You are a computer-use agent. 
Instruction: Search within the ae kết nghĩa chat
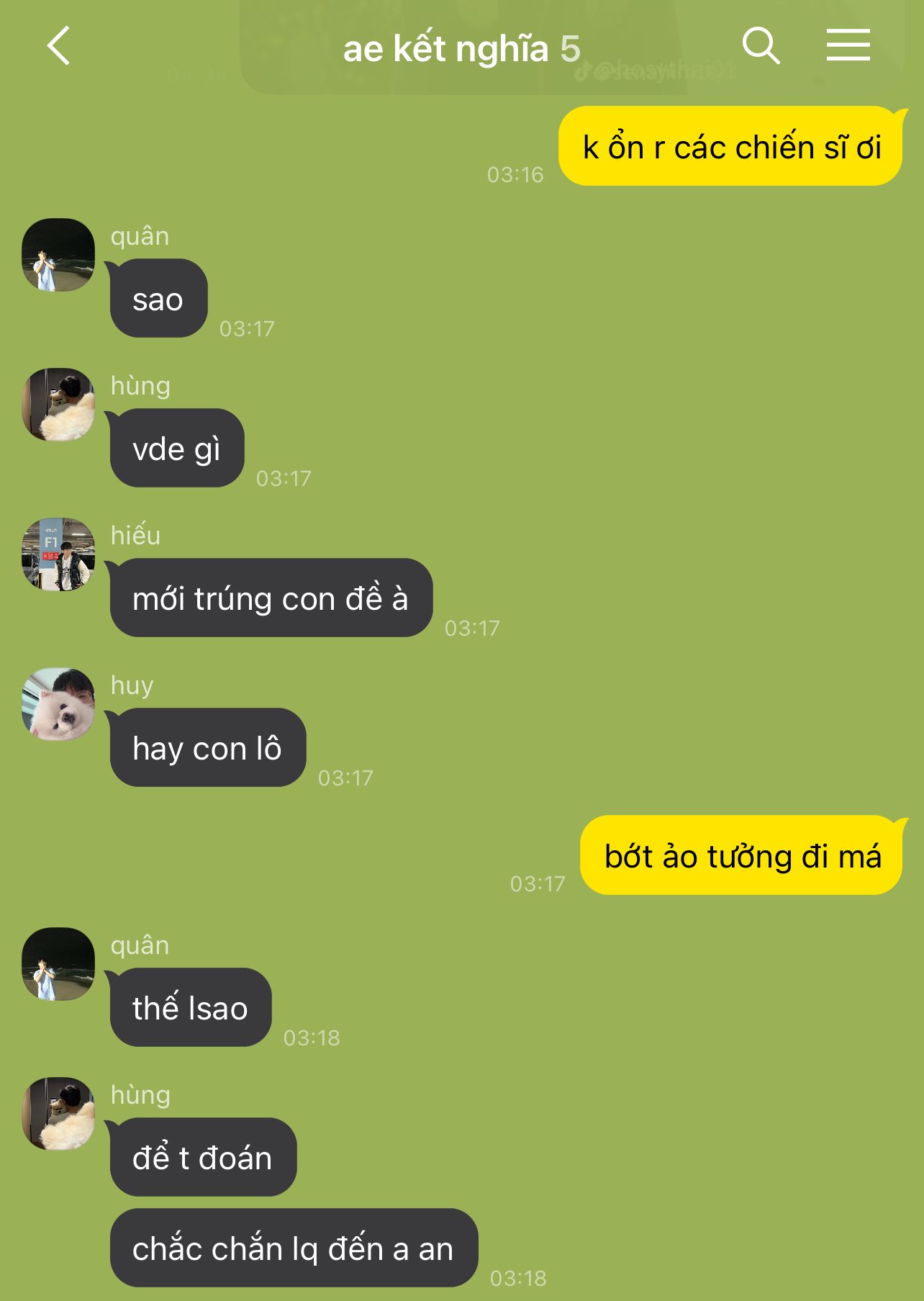761,46
